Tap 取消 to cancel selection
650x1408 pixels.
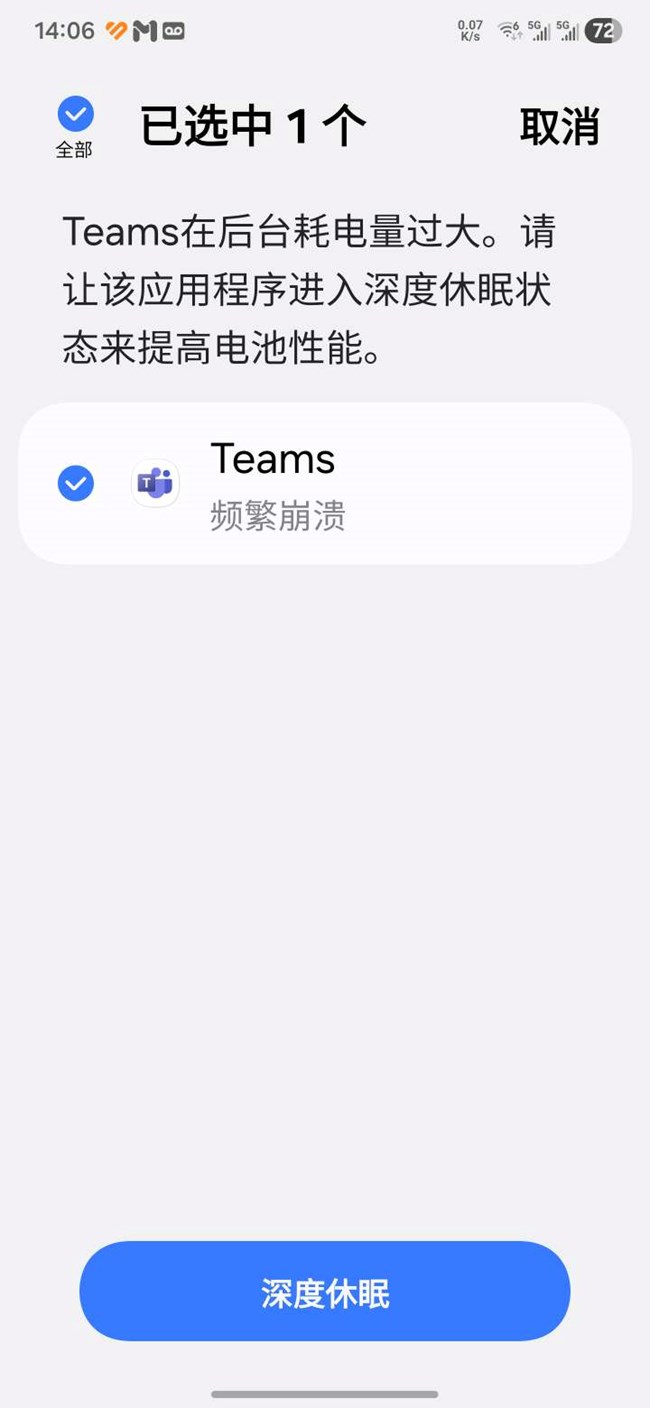pos(559,127)
